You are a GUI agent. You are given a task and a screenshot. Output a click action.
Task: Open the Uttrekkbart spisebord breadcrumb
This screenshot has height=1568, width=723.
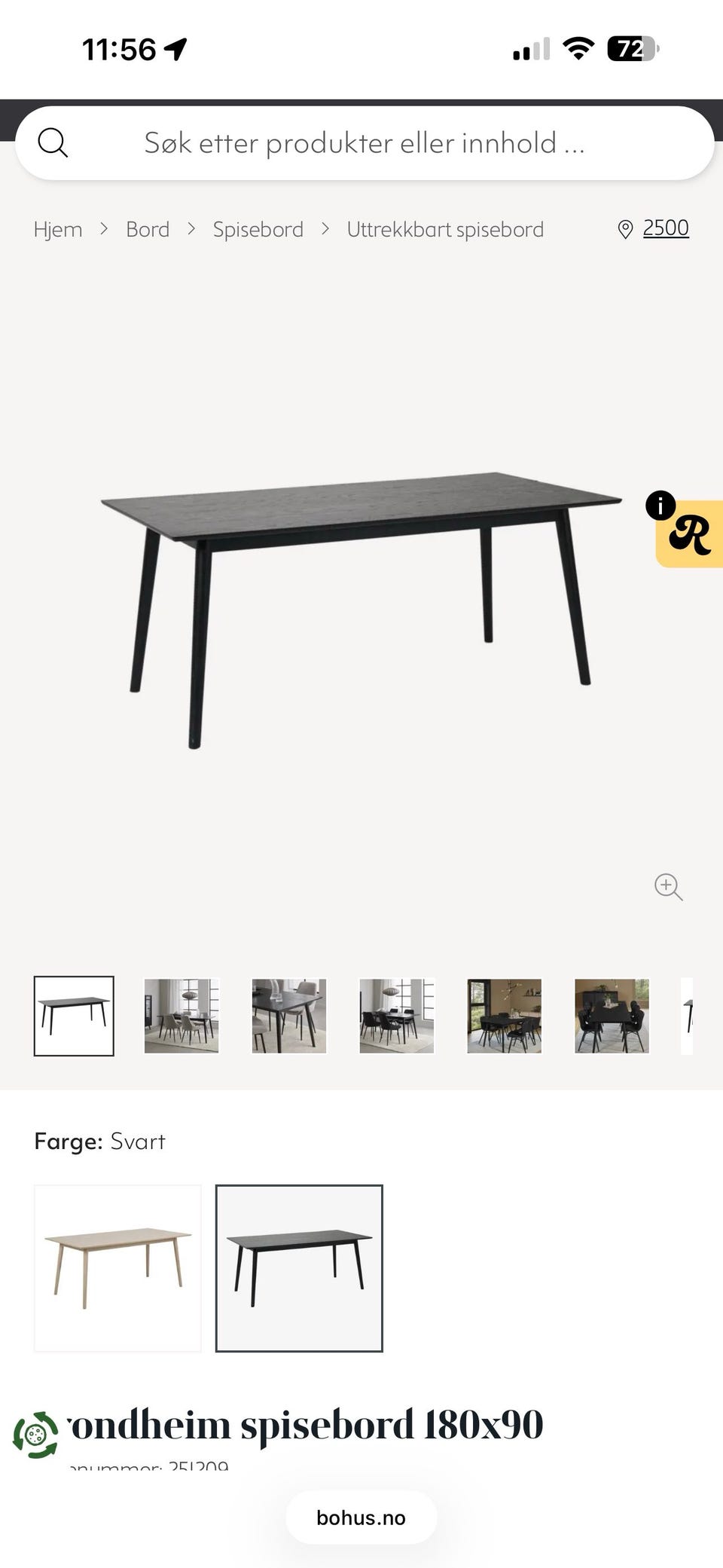[445, 229]
